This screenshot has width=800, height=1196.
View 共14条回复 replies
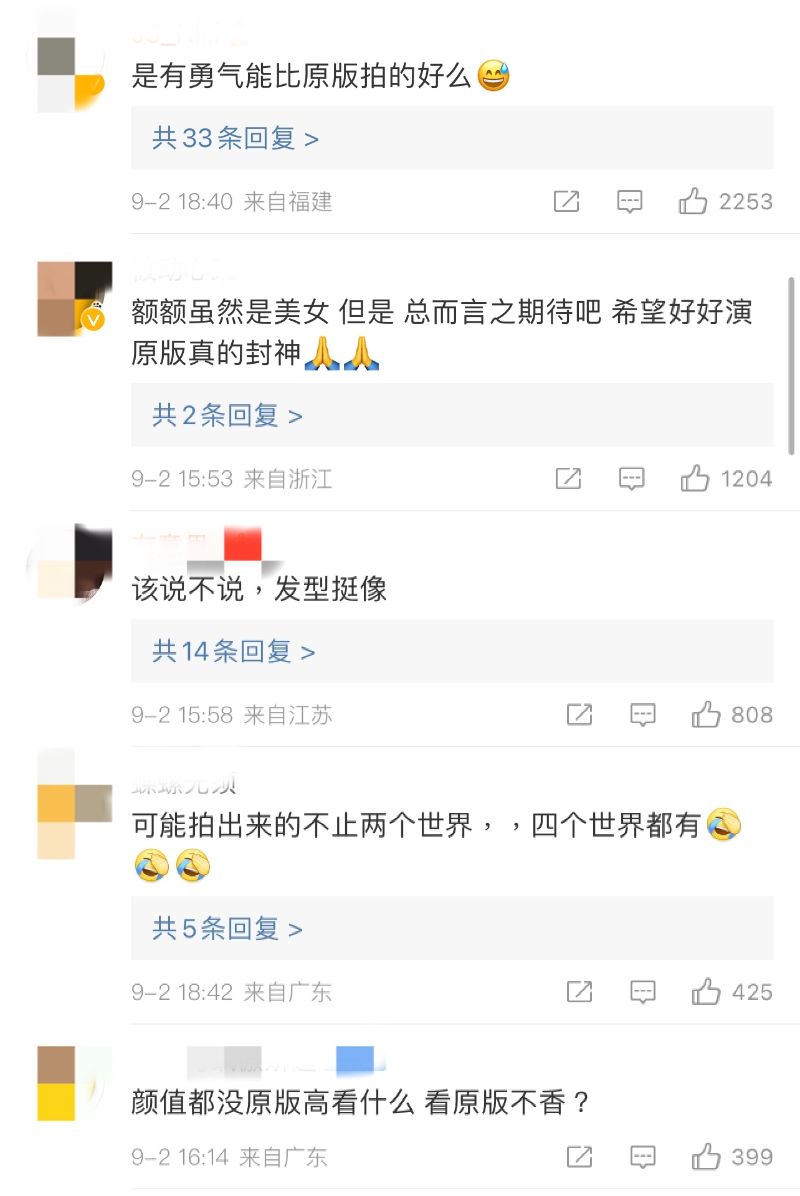click(233, 652)
